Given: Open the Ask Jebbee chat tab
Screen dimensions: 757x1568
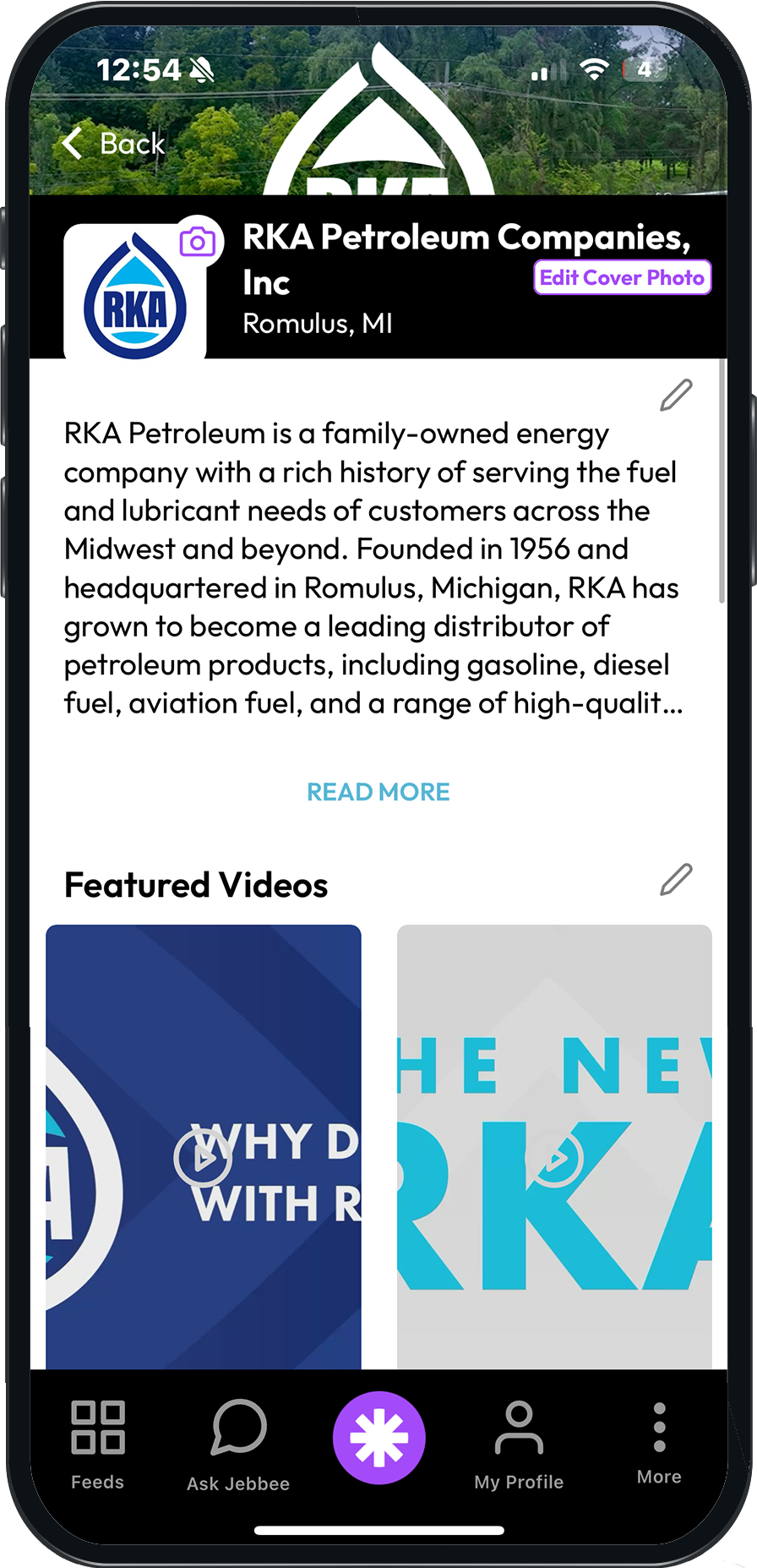Looking at the screenshot, I should (238, 1443).
